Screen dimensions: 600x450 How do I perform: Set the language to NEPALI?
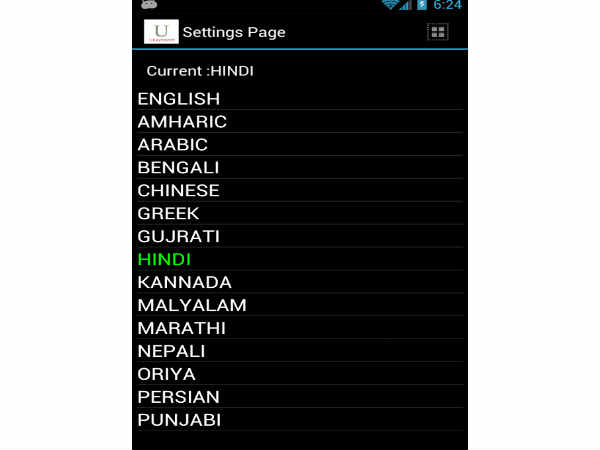(x=172, y=352)
